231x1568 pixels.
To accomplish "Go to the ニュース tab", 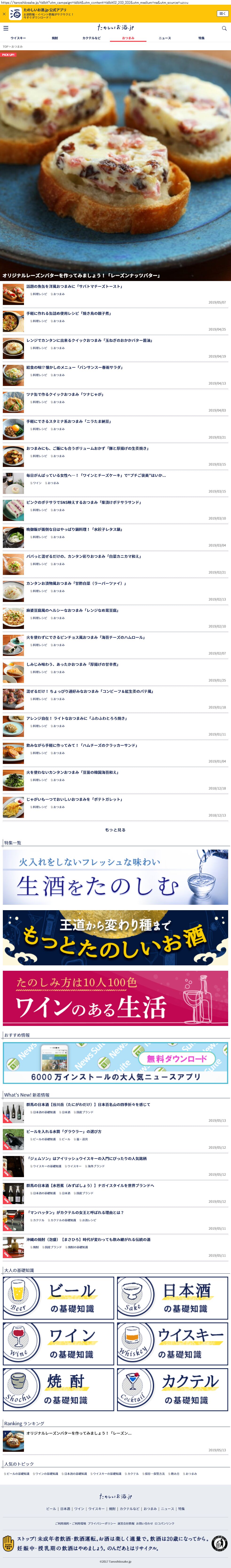I will click(164, 38).
